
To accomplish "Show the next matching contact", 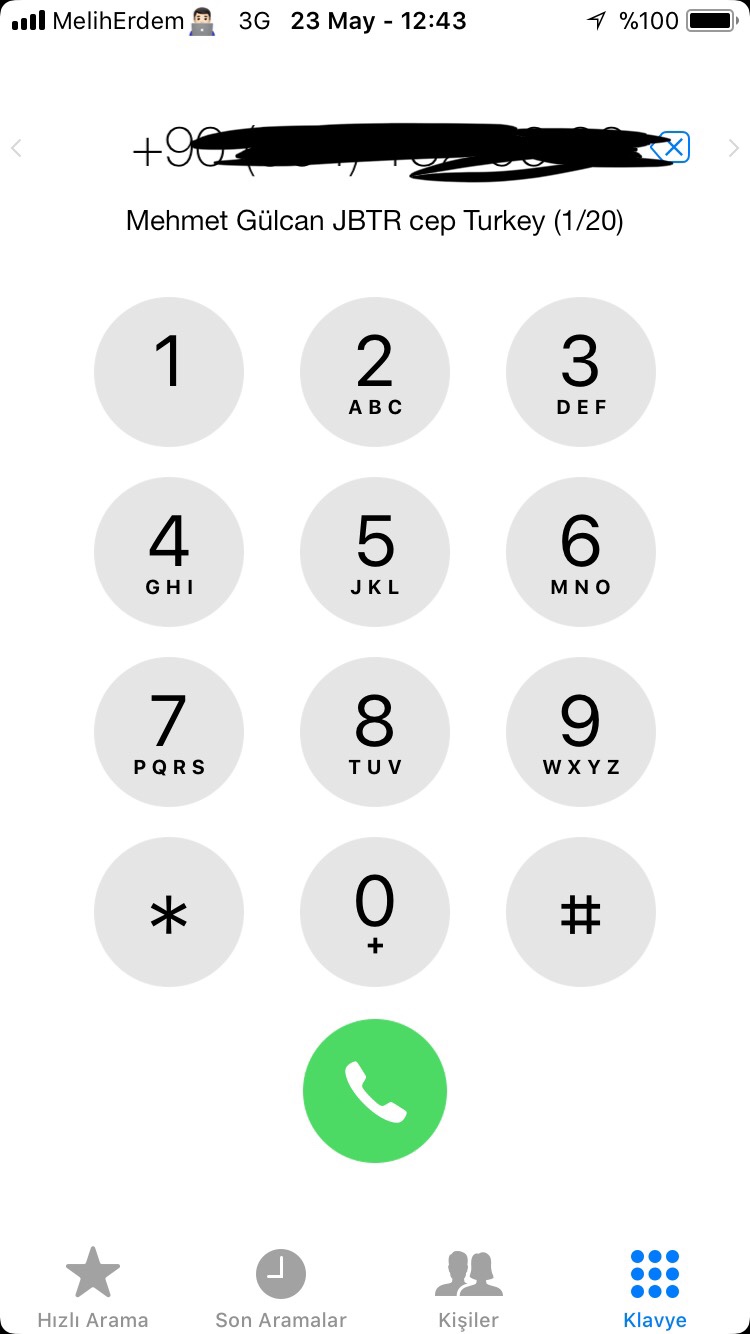I will pos(734,149).
